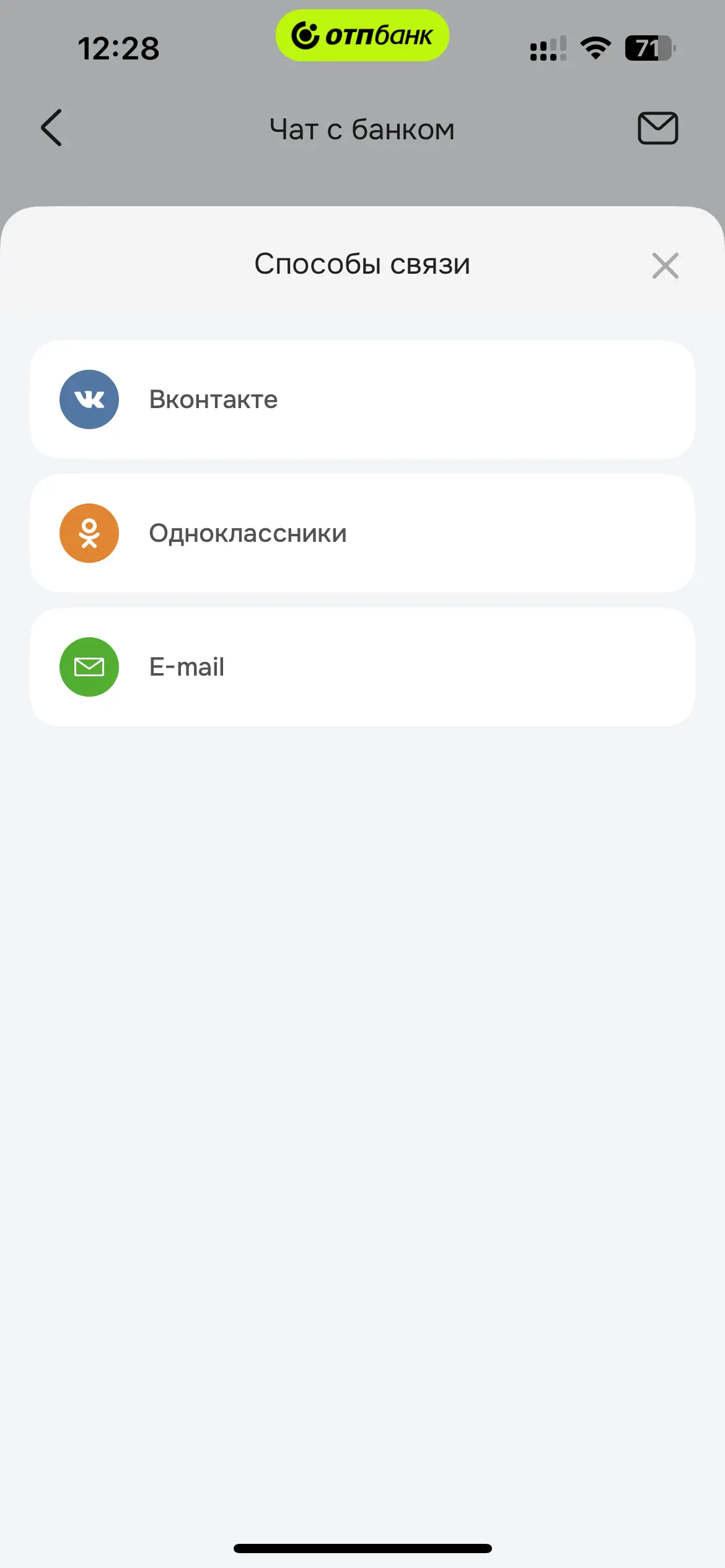
Task: Choose Вконтакте as contact method
Action: (x=362, y=399)
